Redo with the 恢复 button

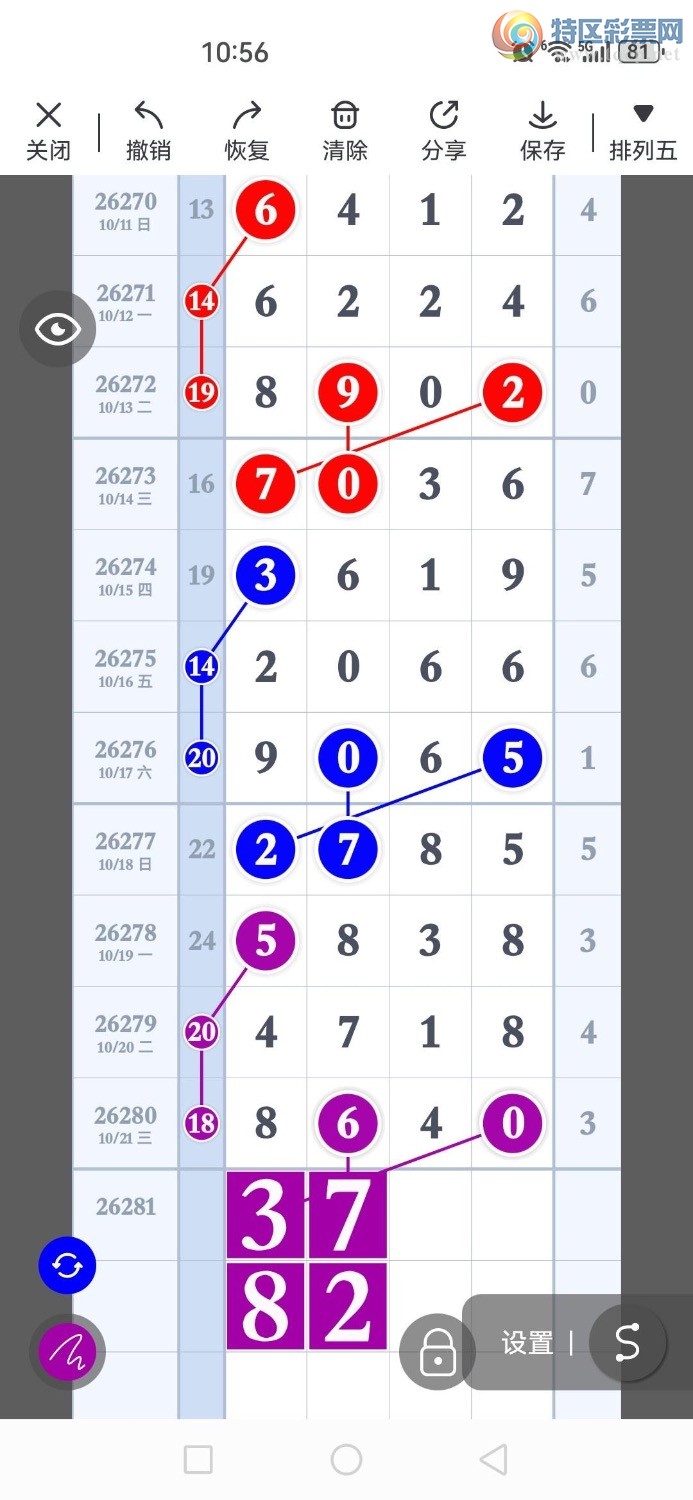tap(247, 131)
